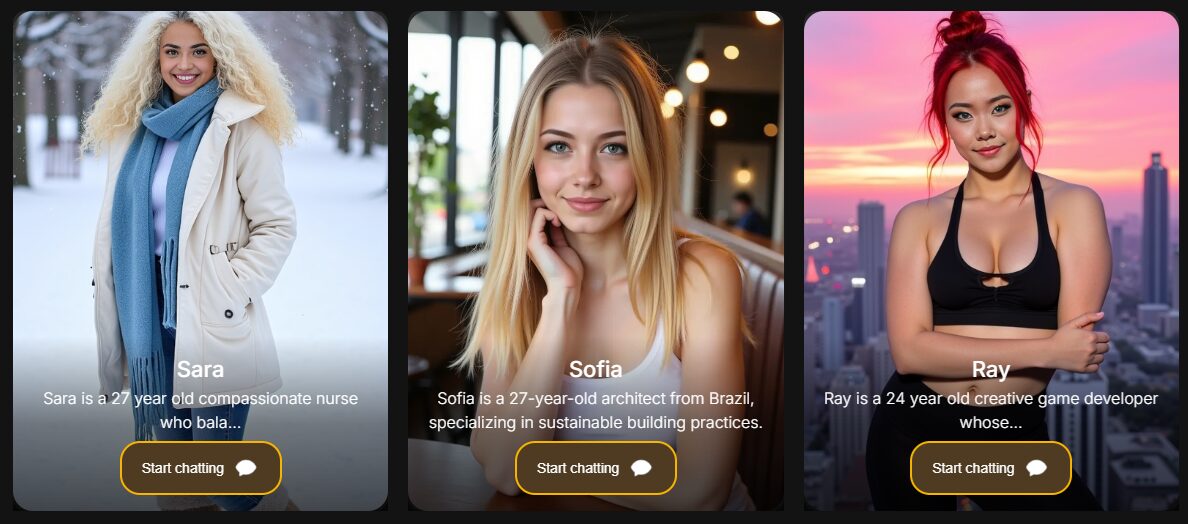This screenshot has height=524, width=1188.
Task: Start chatting with Sofia
Action: click(595, 468)
